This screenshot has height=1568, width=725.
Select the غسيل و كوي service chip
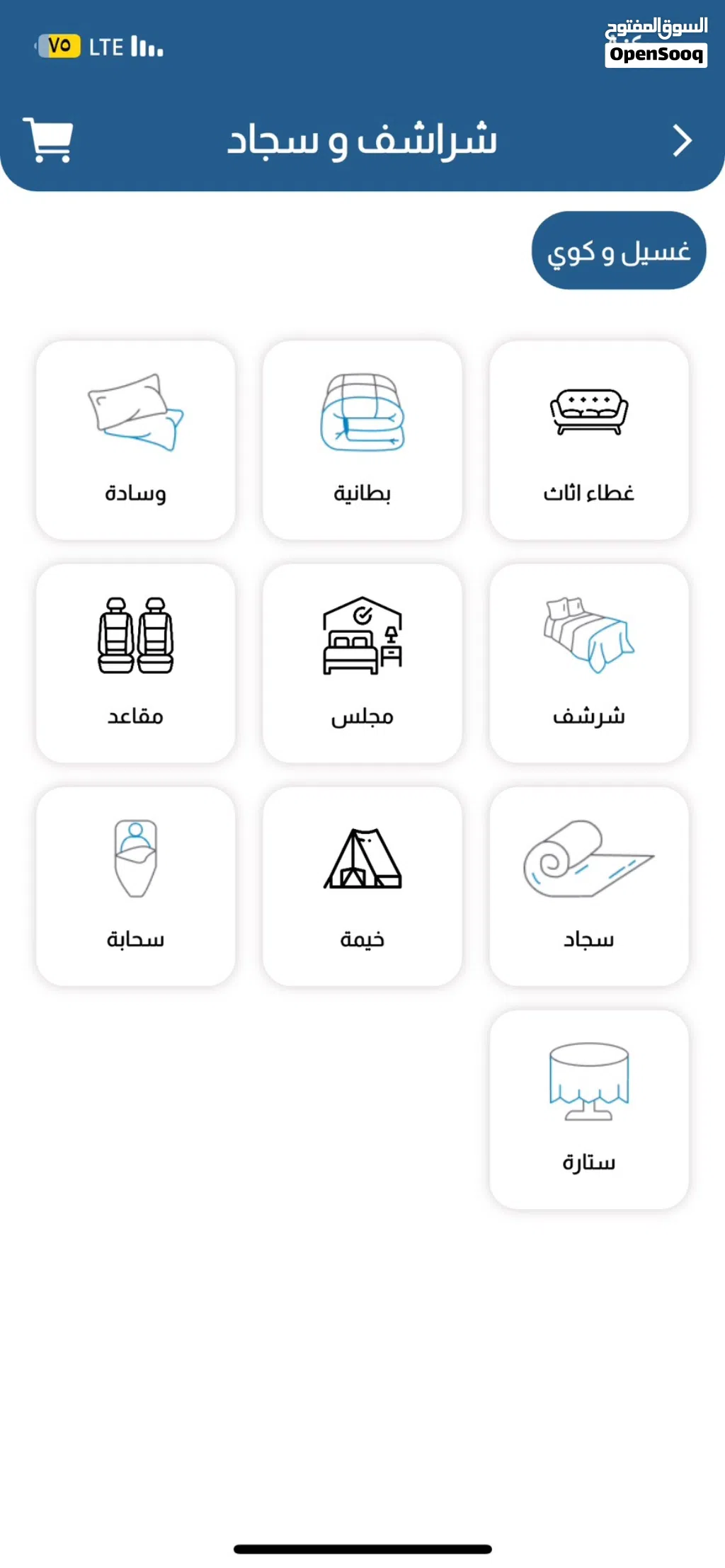click(619, 251)
